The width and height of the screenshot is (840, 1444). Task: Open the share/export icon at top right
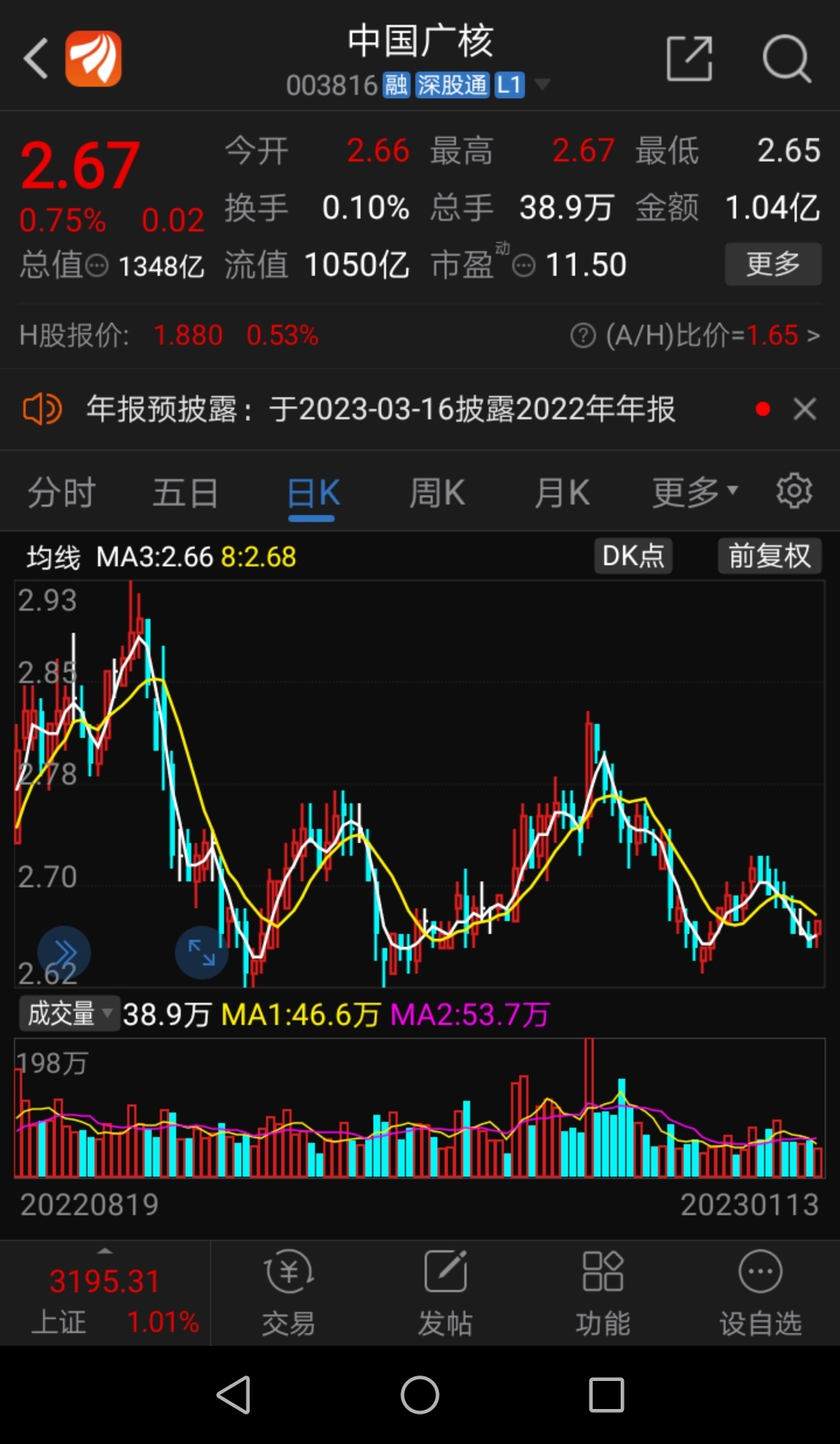[x=689, y=58]
